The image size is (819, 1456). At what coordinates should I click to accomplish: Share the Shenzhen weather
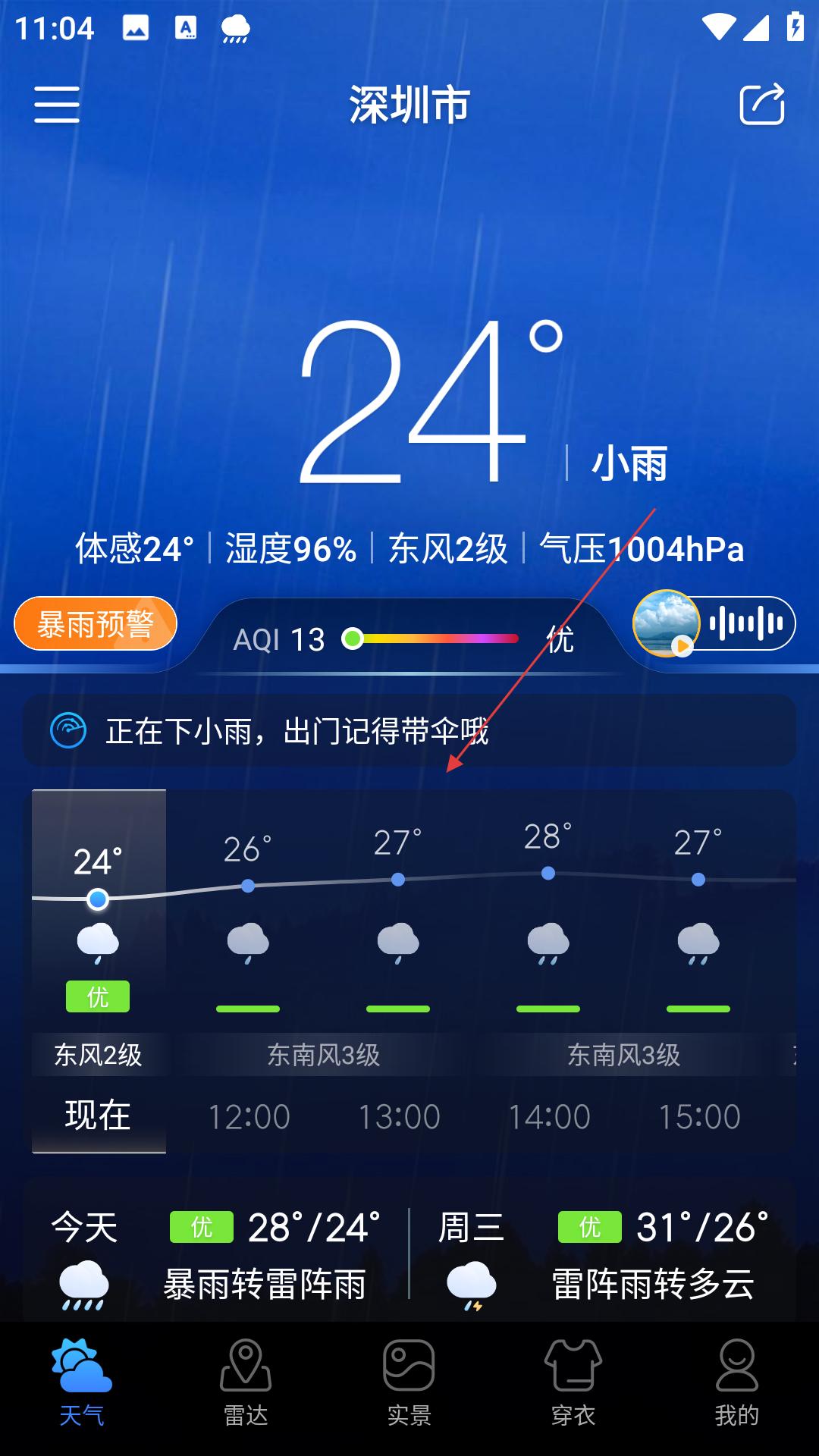click(x=761, y=104)
